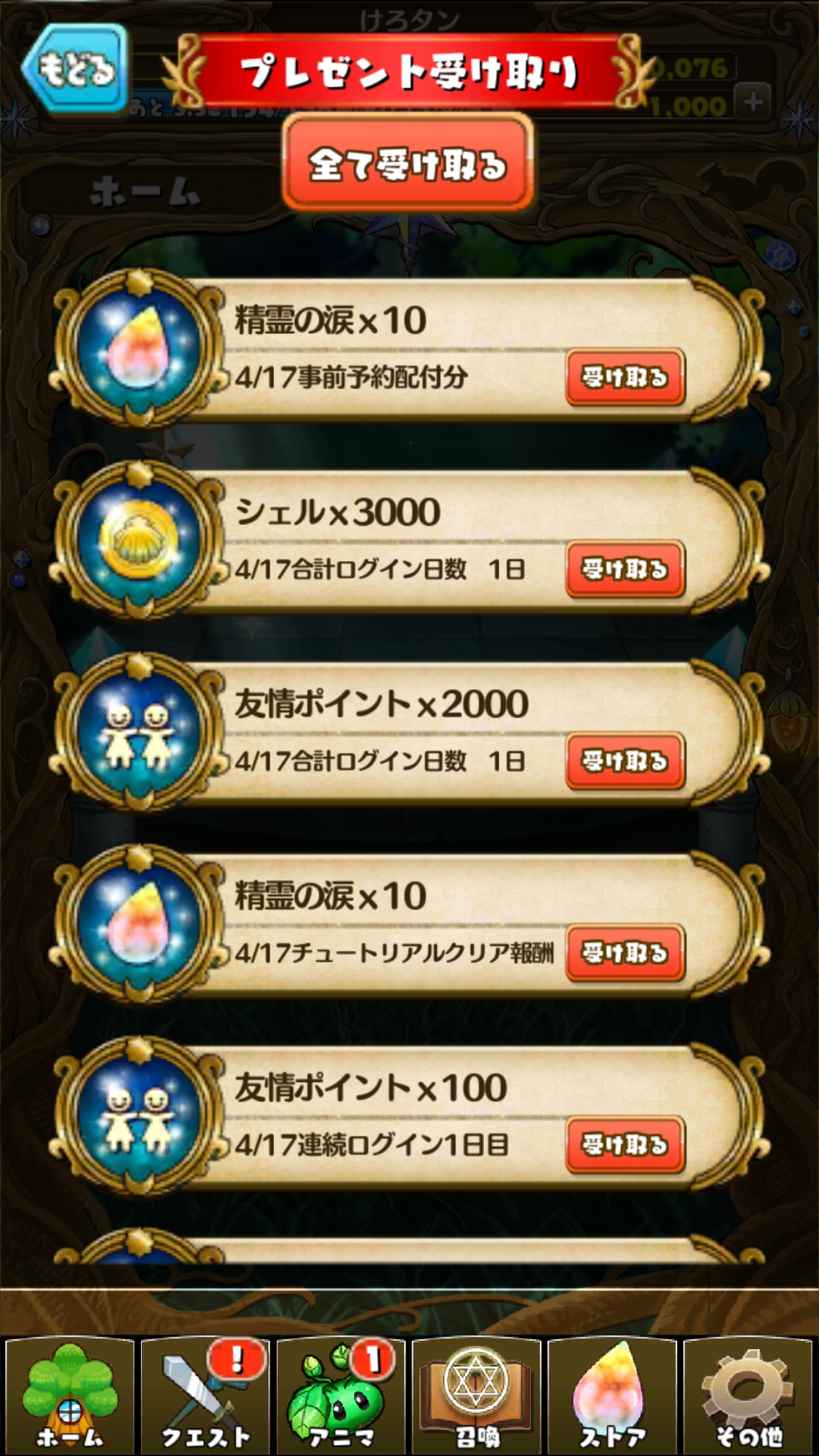Image resolution: width=819 pixels, height=1456 pixels.
Task: Claim 精霊の涙x10 from 事前予約配付分
Action: (x=624, y=378)
